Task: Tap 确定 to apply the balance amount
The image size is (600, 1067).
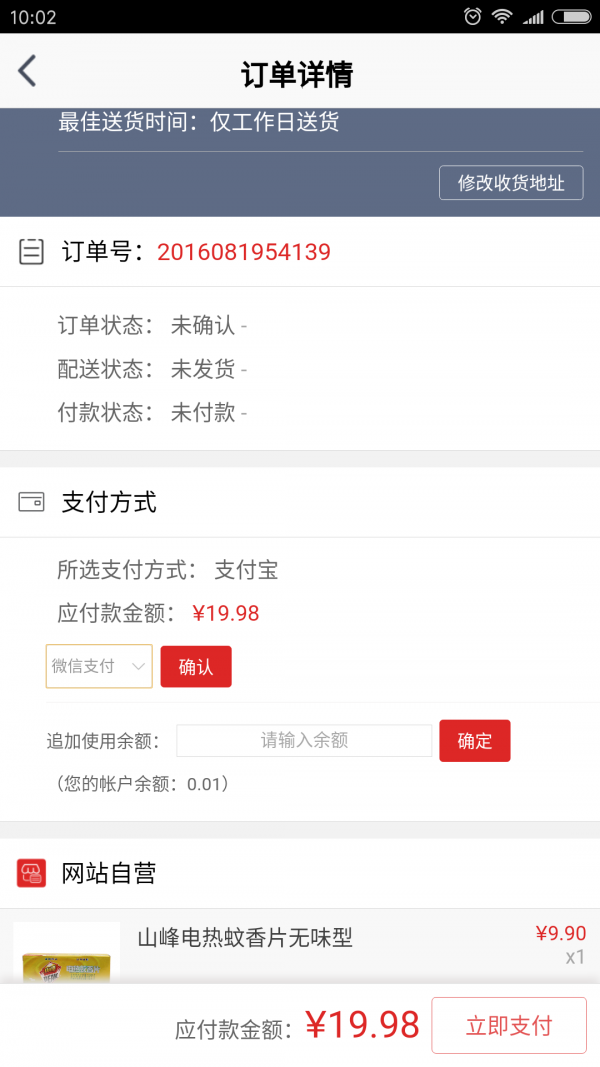Action: point(475,741)
